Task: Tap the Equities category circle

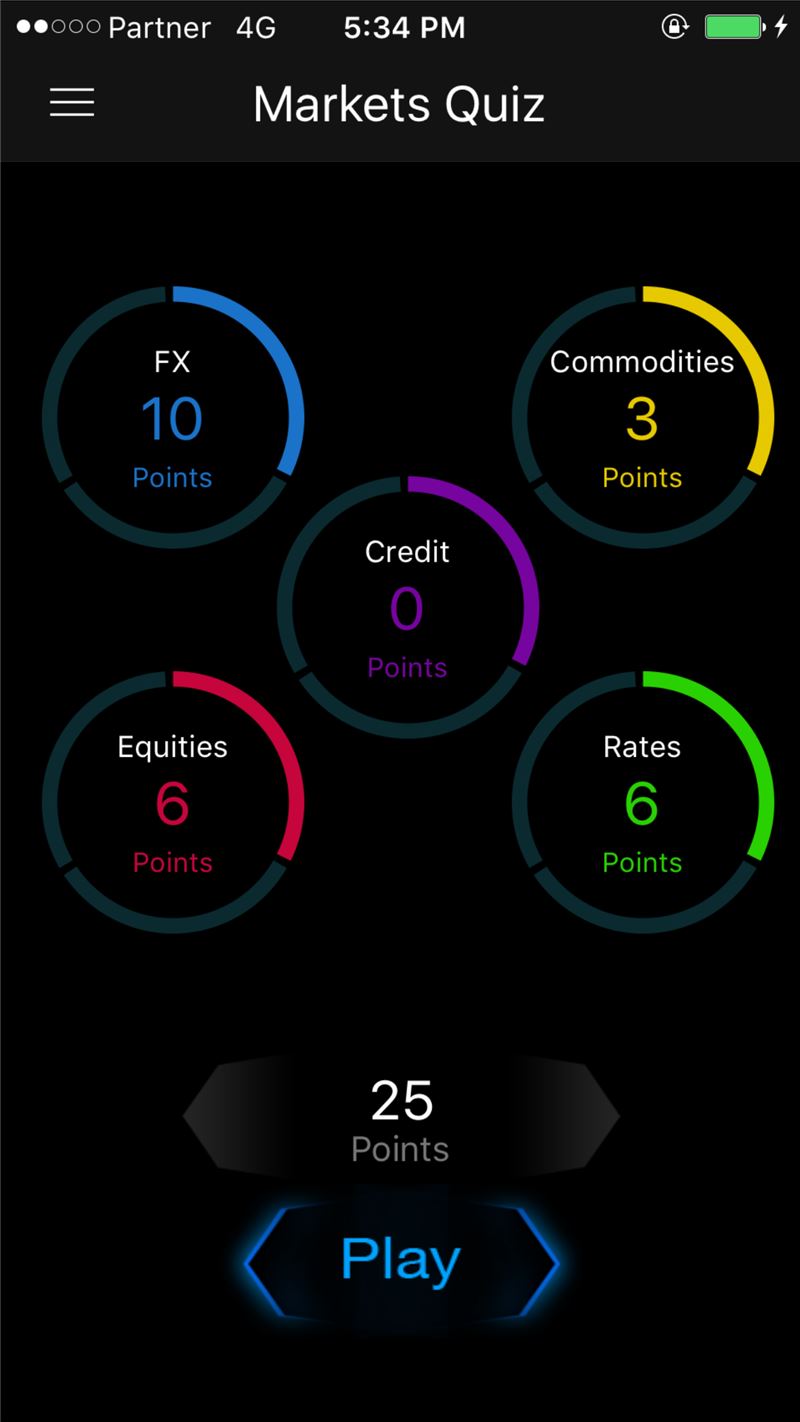Action: coord(173,802)
